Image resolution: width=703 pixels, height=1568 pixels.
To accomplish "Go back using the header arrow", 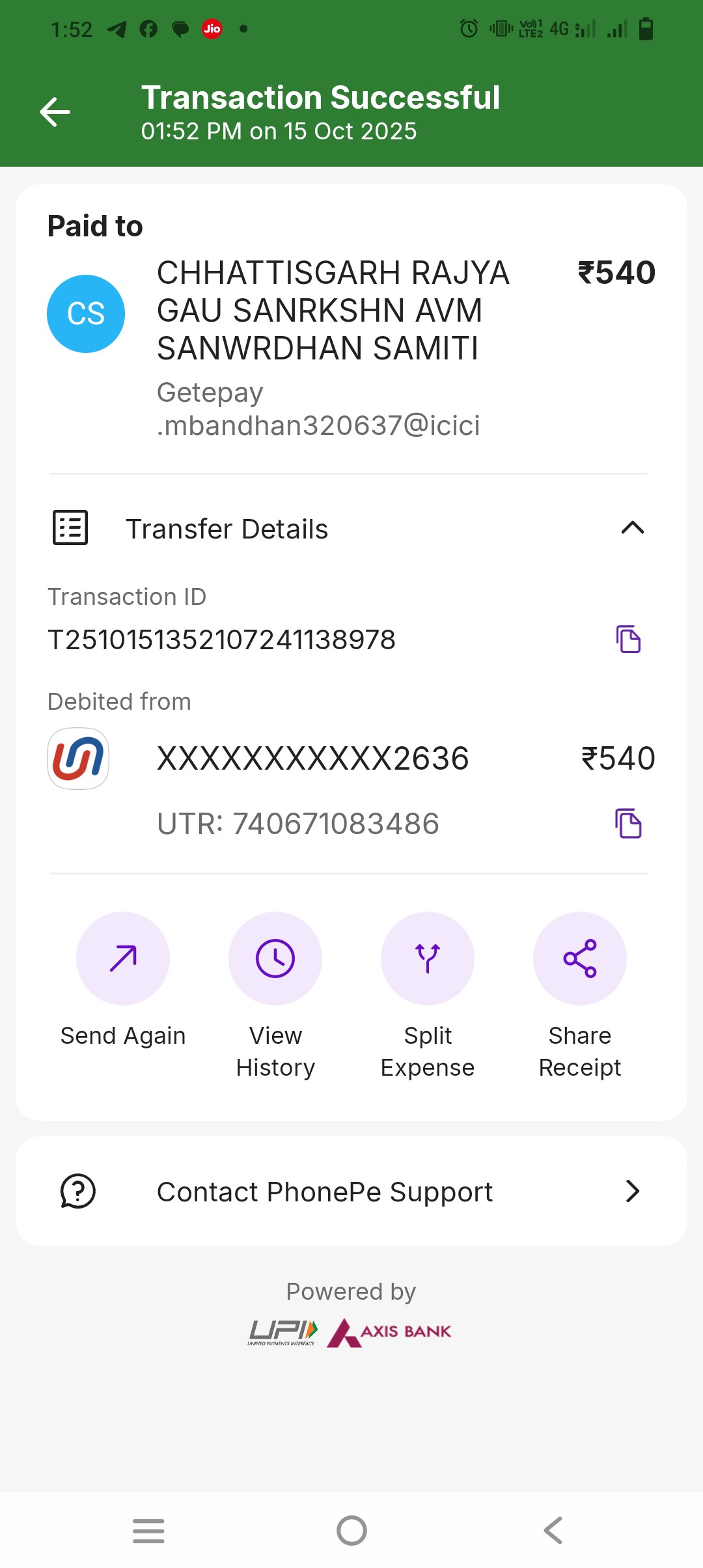I will tap(55, 112).
